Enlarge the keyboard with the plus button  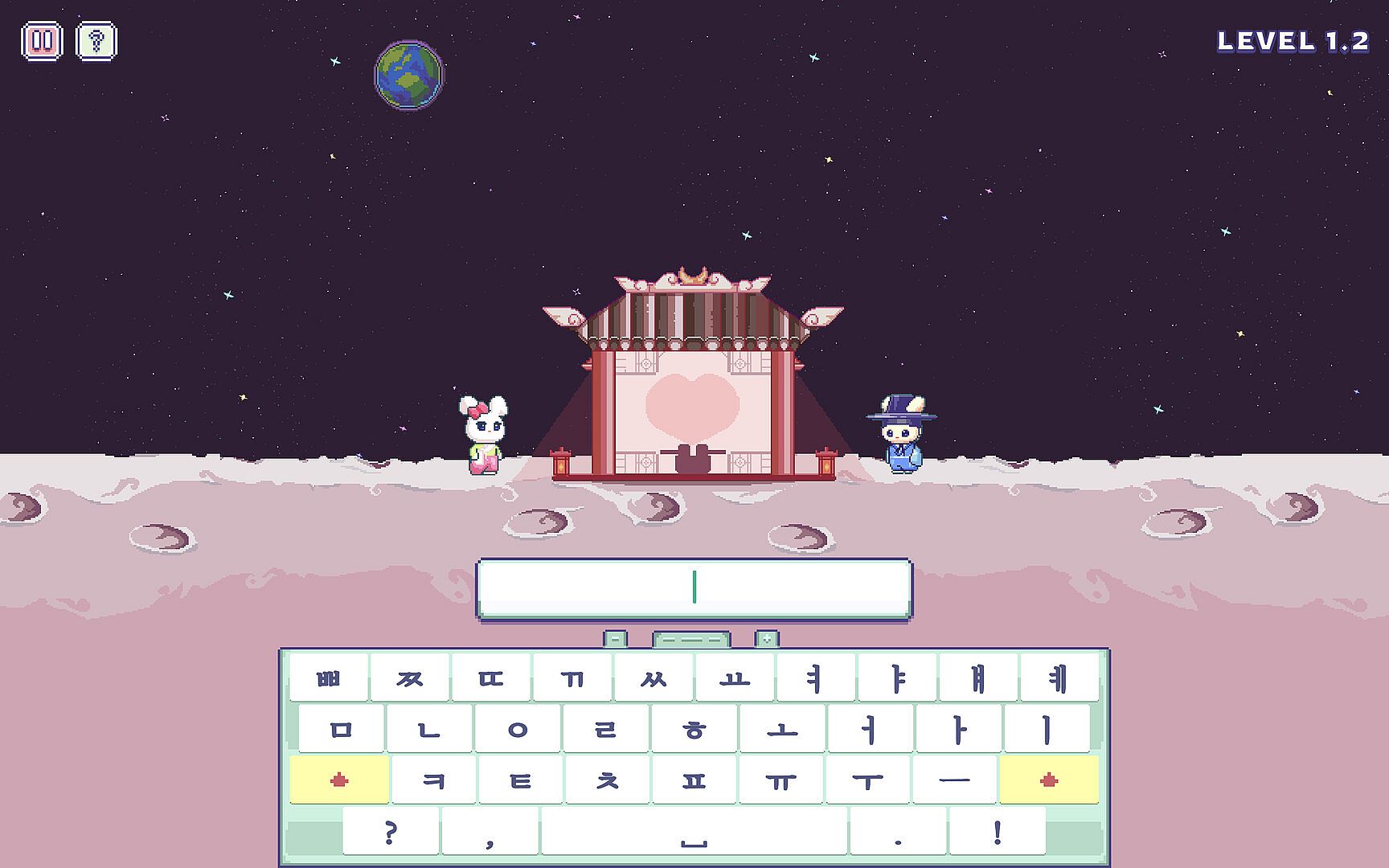coord(767,640)
